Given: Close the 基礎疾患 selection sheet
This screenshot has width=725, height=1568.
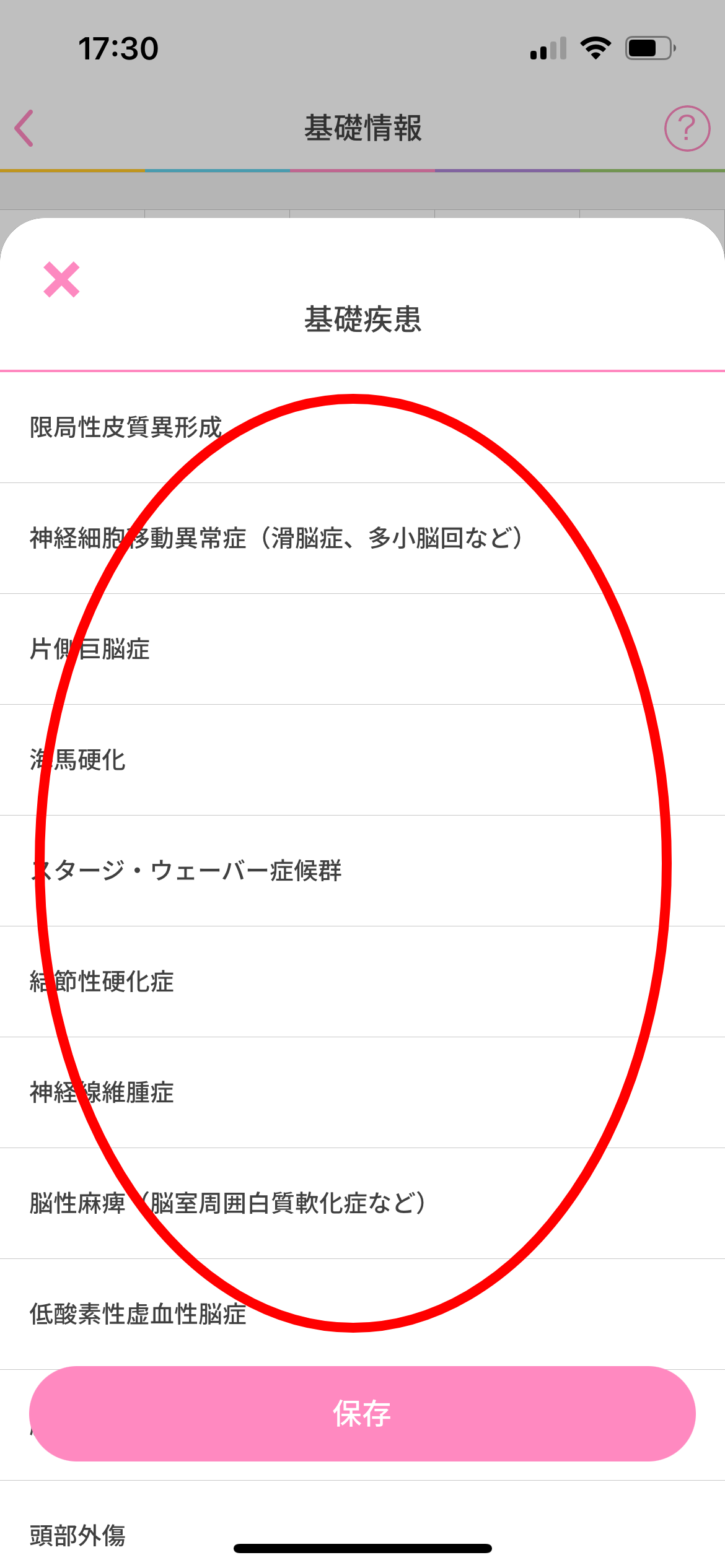Looking at the screenshot, I should click(x=61, y=280).
